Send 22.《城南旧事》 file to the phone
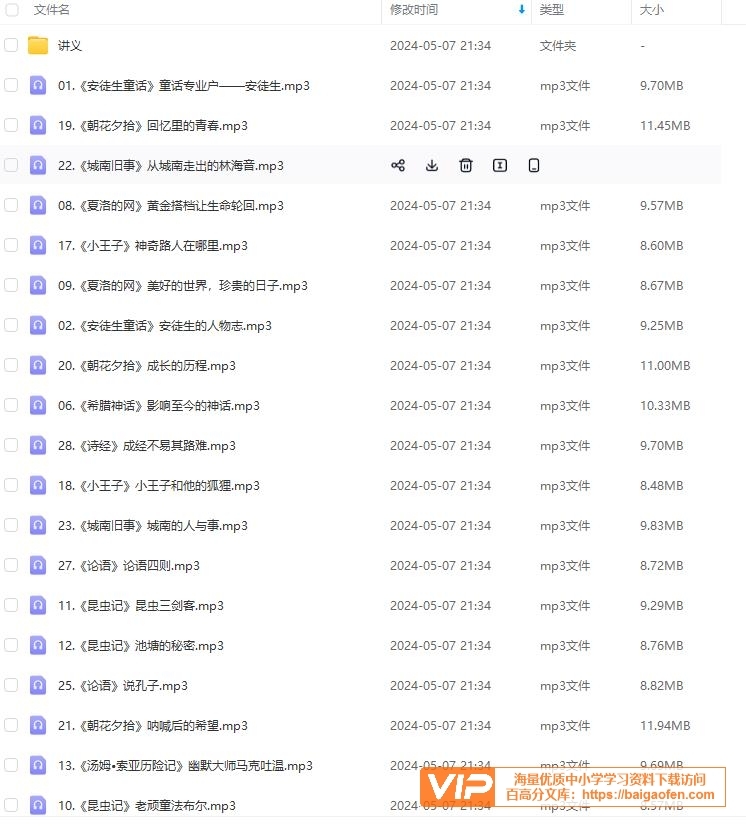The image size is (746, 827). click(x=534, y=166)
